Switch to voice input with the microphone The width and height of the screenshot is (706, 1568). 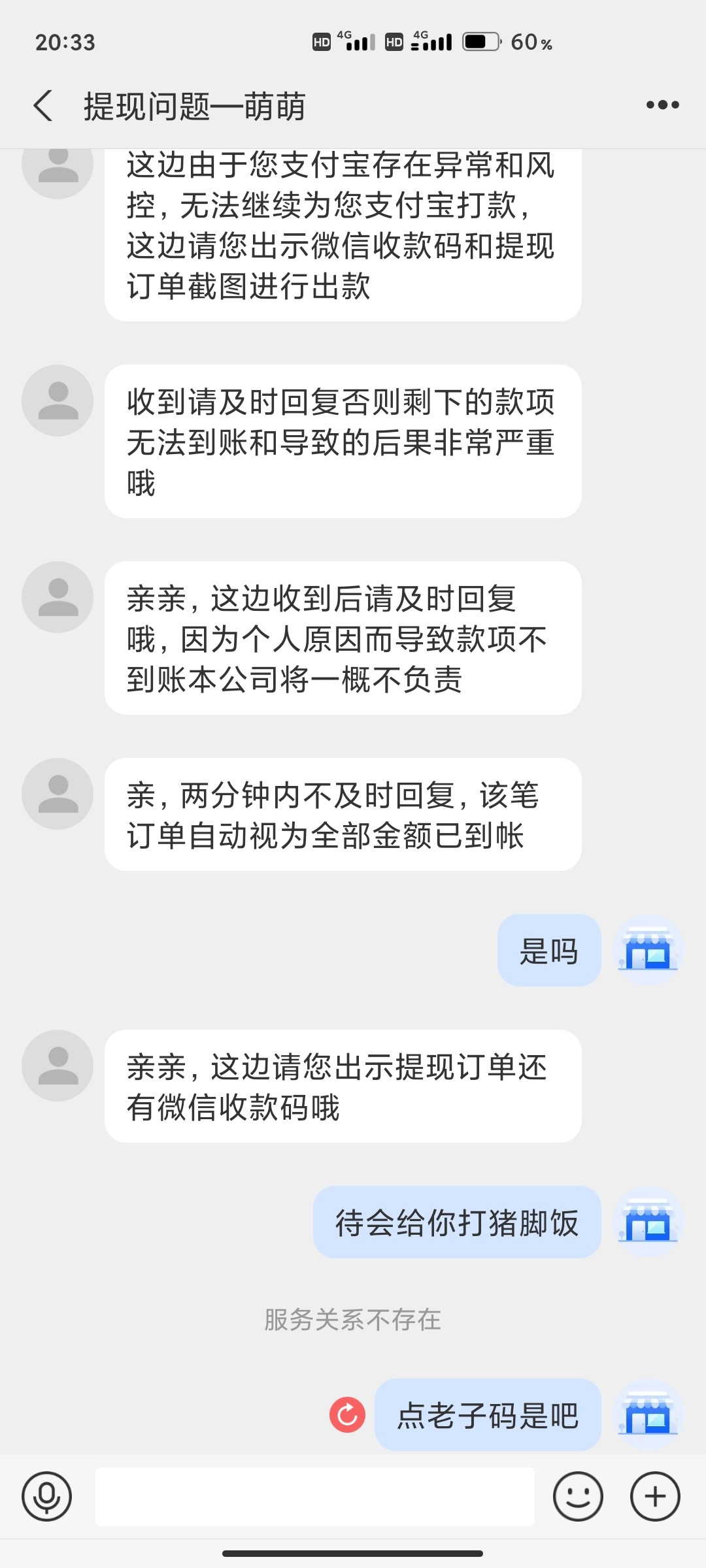click(x=46, y=1496)
